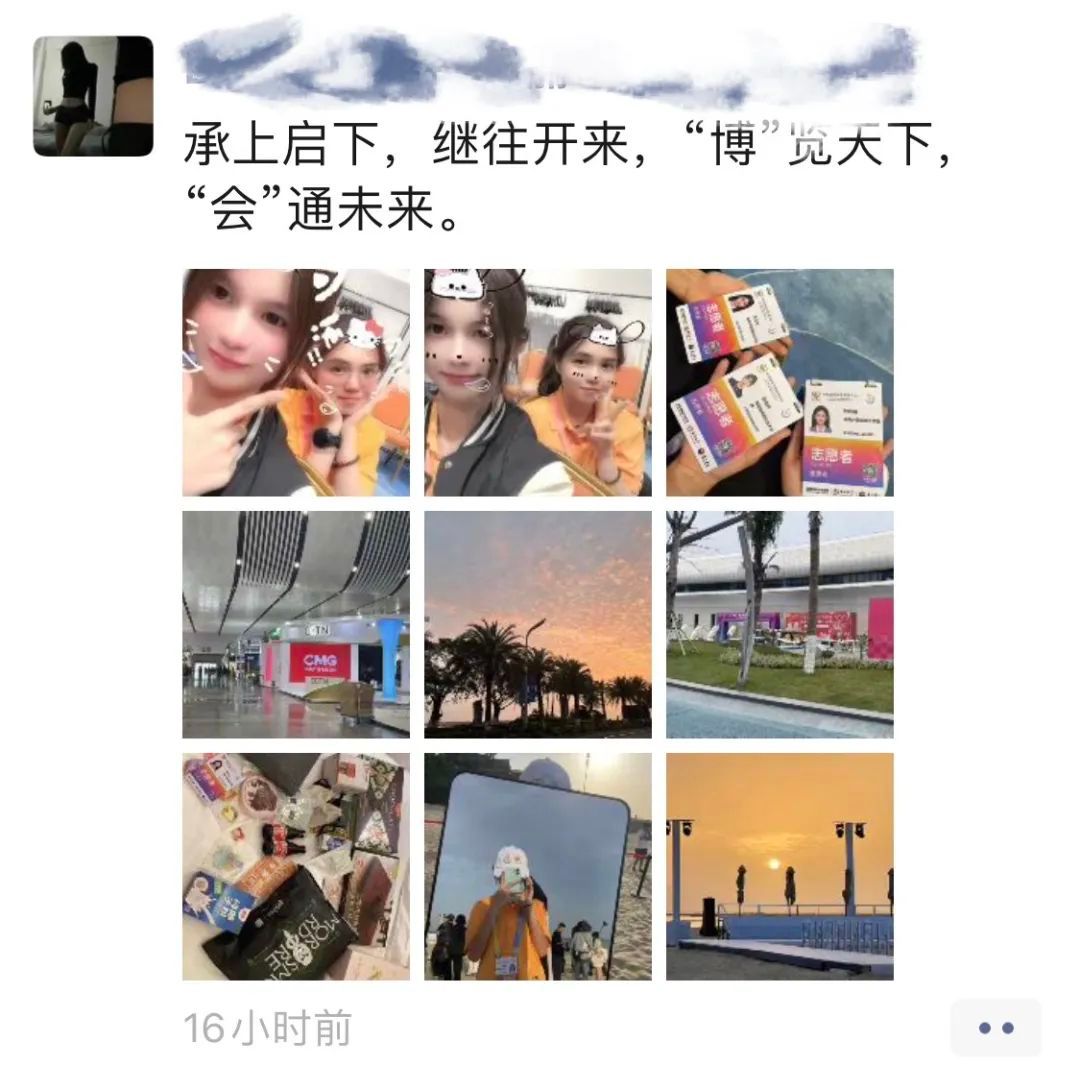Screen dimensions: 1080x1066
Task: View the orange sunset over sea photo
Action: tap(780, 867)
